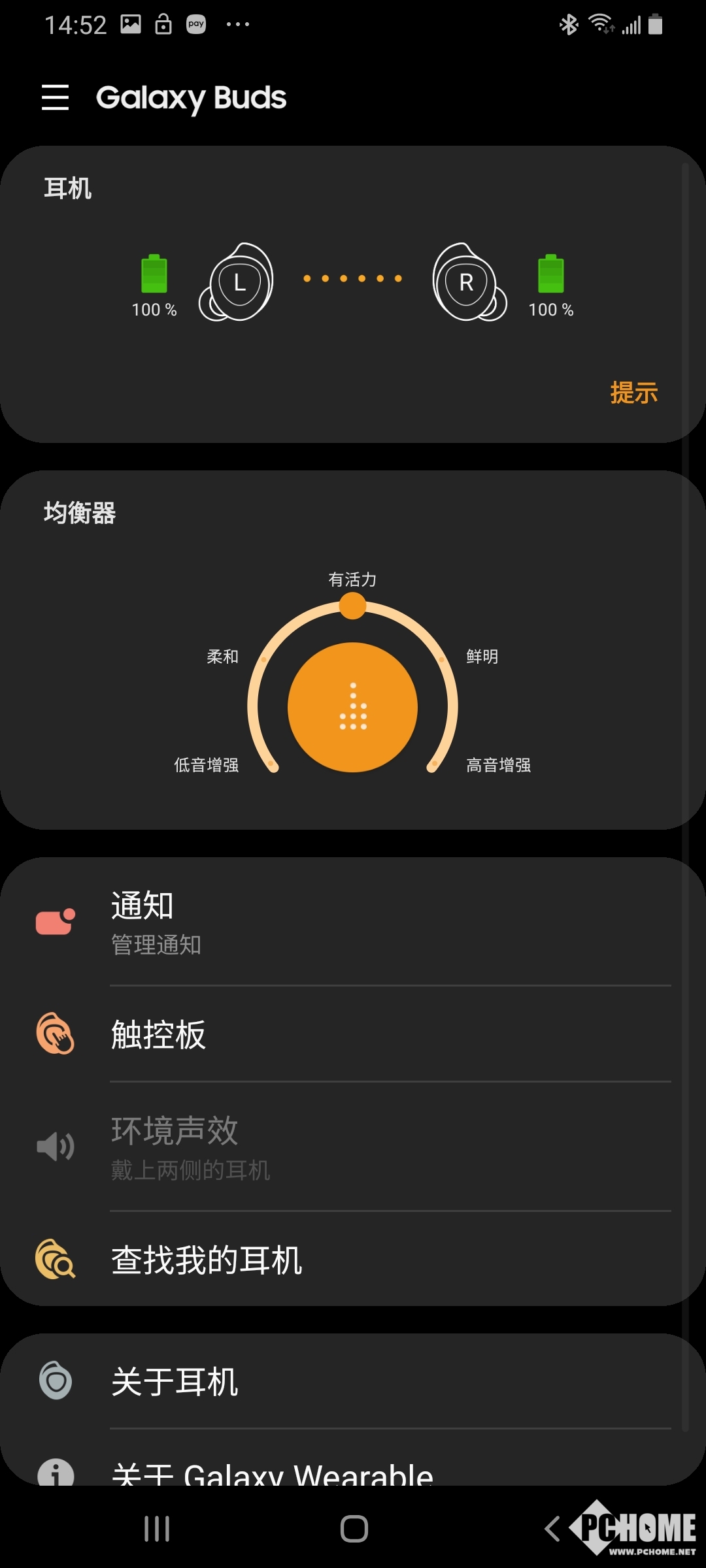
Task: Choose the 高音增强 treble boost preset
Action: tap(498, 765)
